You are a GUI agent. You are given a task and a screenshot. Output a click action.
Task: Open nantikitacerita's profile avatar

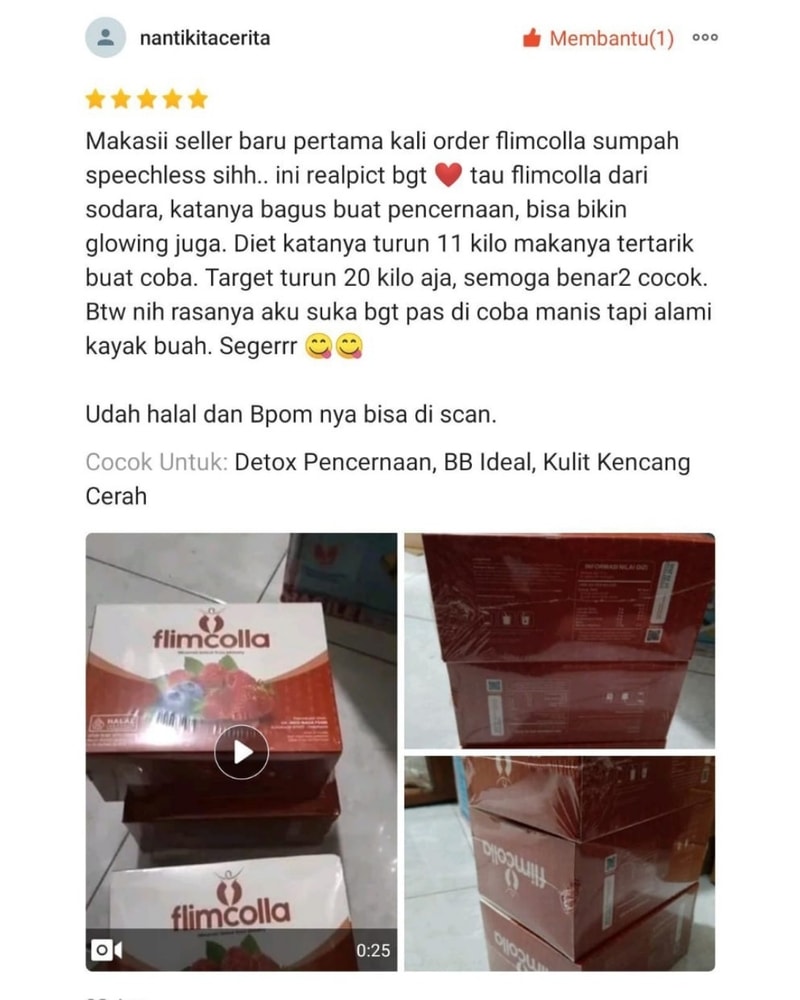click(x=106, y=38)
